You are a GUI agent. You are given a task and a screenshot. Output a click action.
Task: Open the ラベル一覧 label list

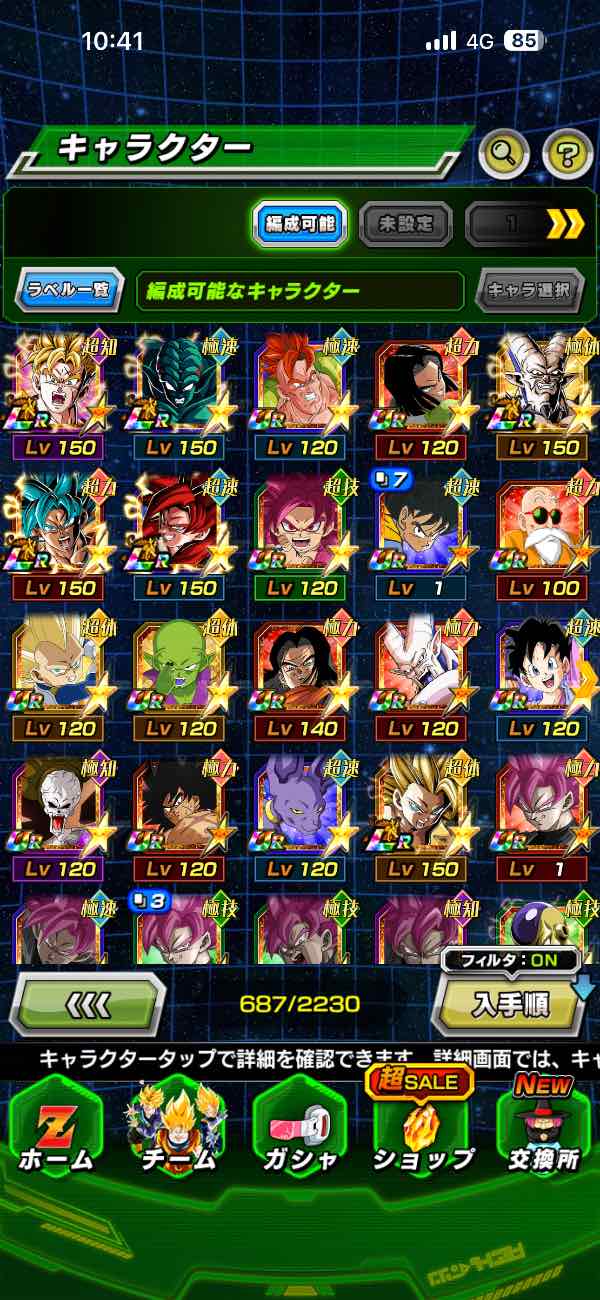69,291
